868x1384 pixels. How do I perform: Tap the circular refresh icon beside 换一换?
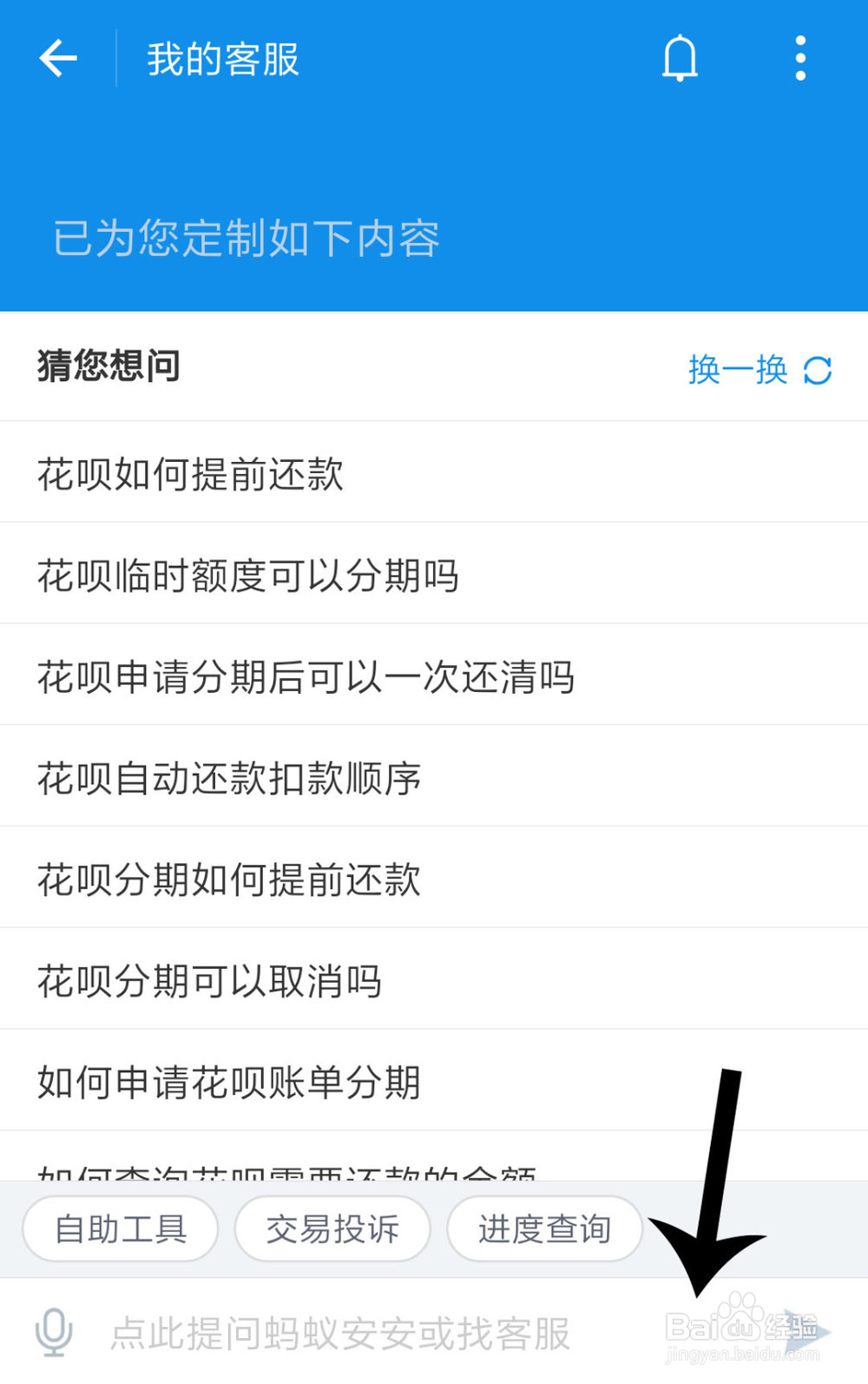click(x=817, y=370)
